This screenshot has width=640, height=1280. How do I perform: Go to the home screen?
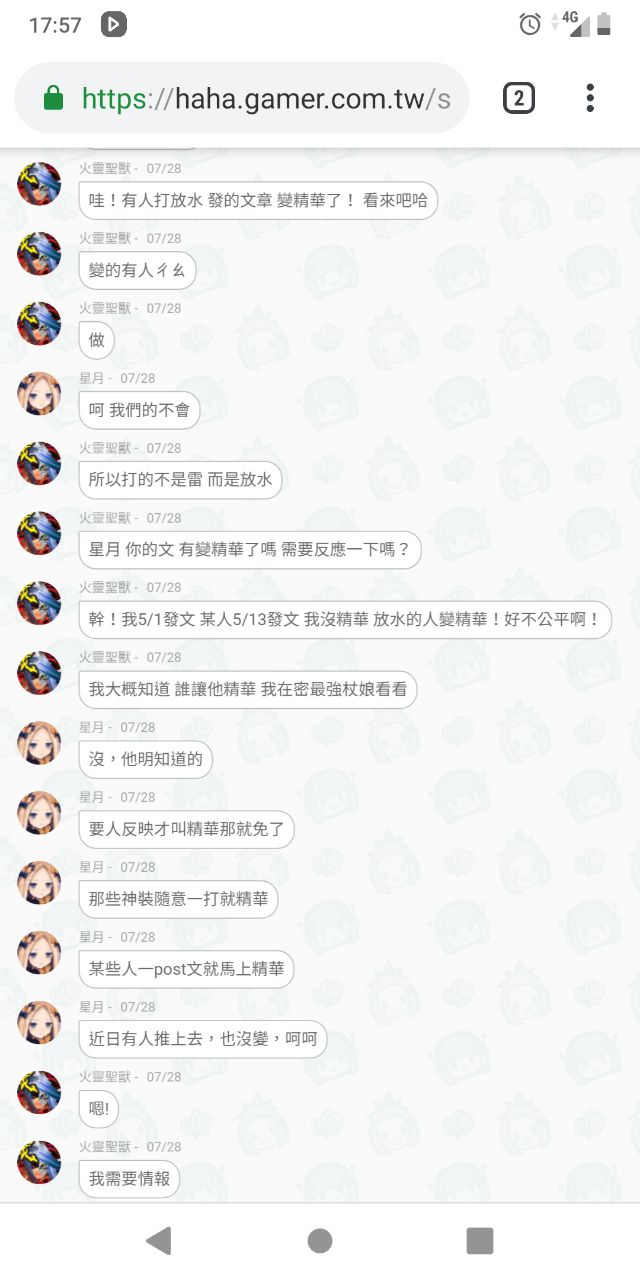(x=320, y=1241)
